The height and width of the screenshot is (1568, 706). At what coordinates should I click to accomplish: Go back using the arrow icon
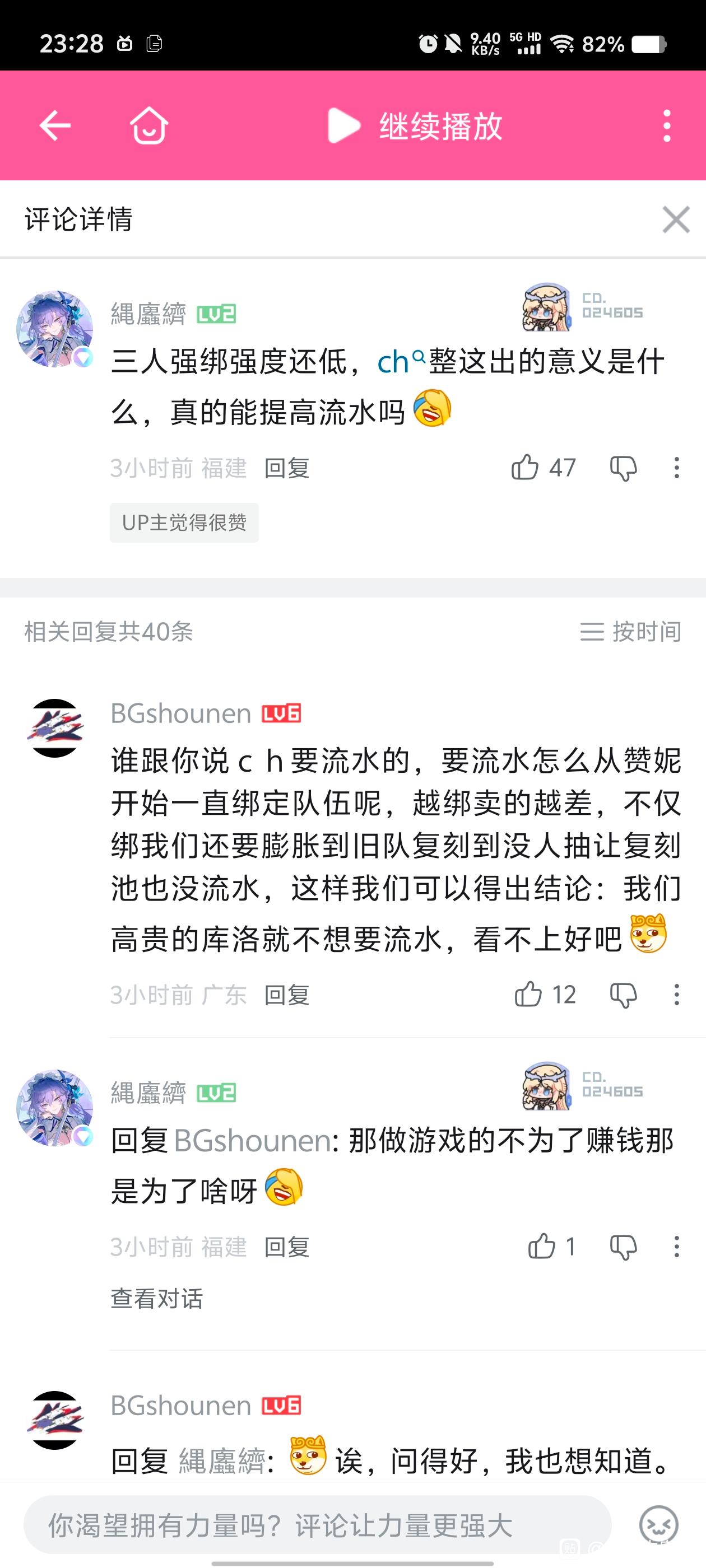click(x=55, y=126)
